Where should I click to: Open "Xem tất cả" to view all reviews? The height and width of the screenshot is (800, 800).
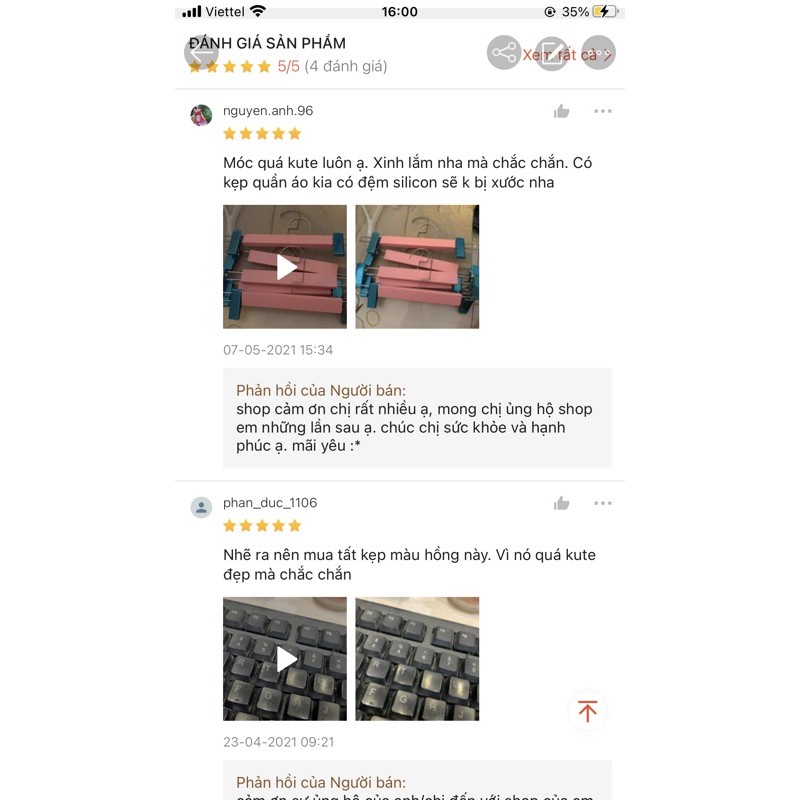point(566,55)
